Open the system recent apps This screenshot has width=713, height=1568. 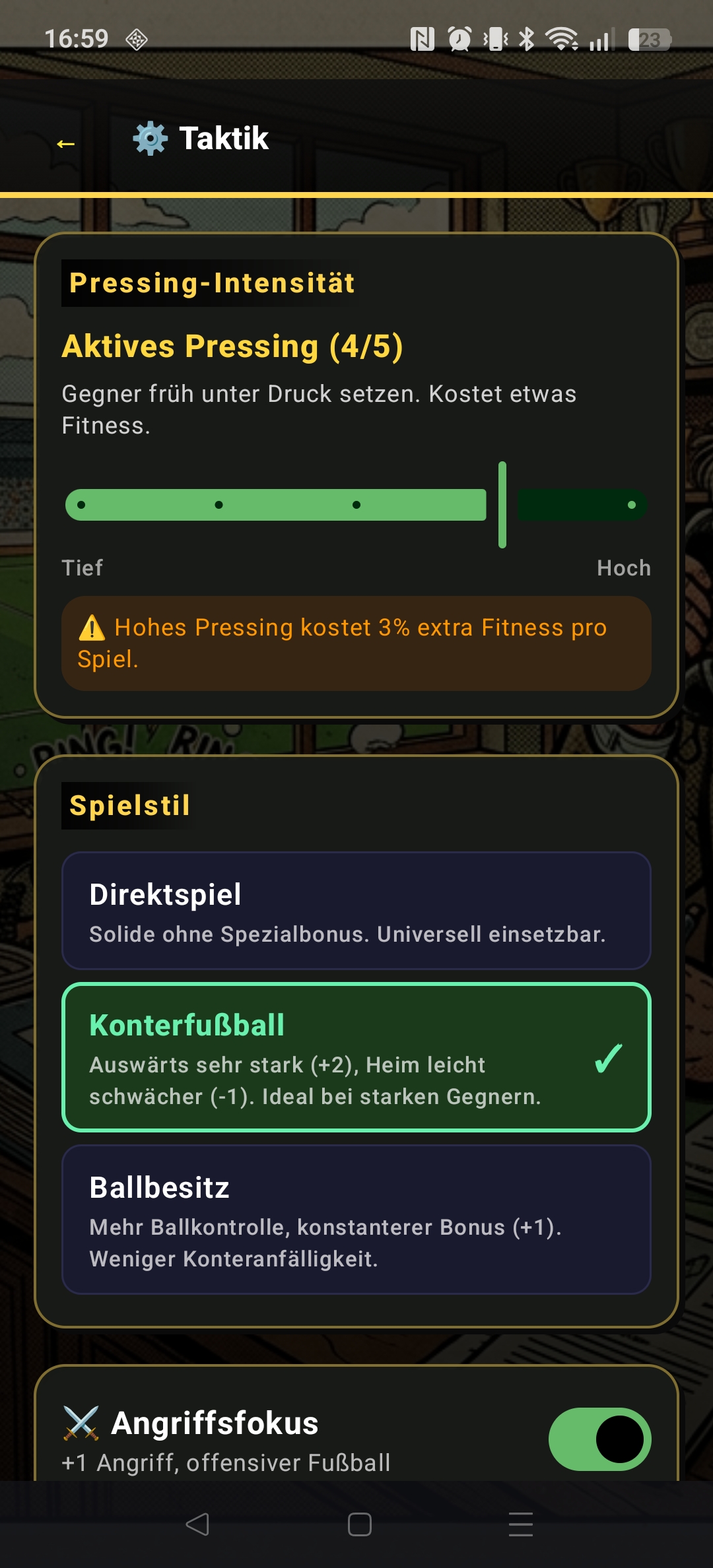520,1524
